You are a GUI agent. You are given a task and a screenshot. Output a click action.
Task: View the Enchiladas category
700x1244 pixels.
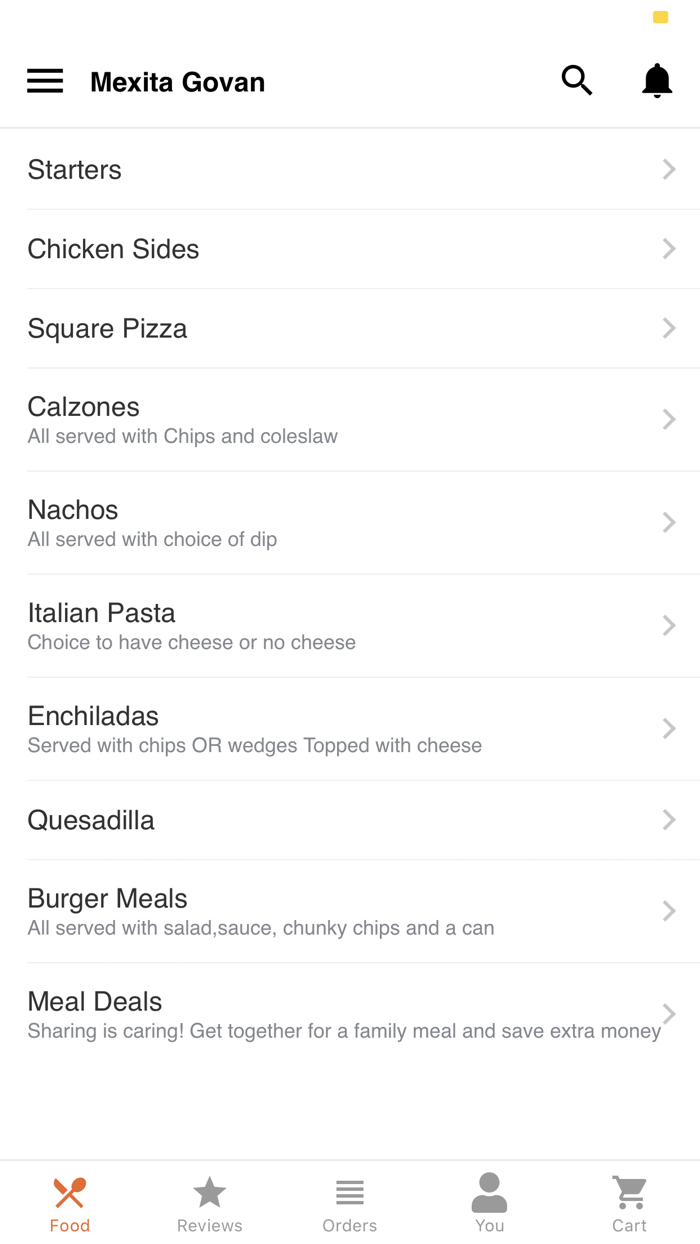(x=350, y=729)
